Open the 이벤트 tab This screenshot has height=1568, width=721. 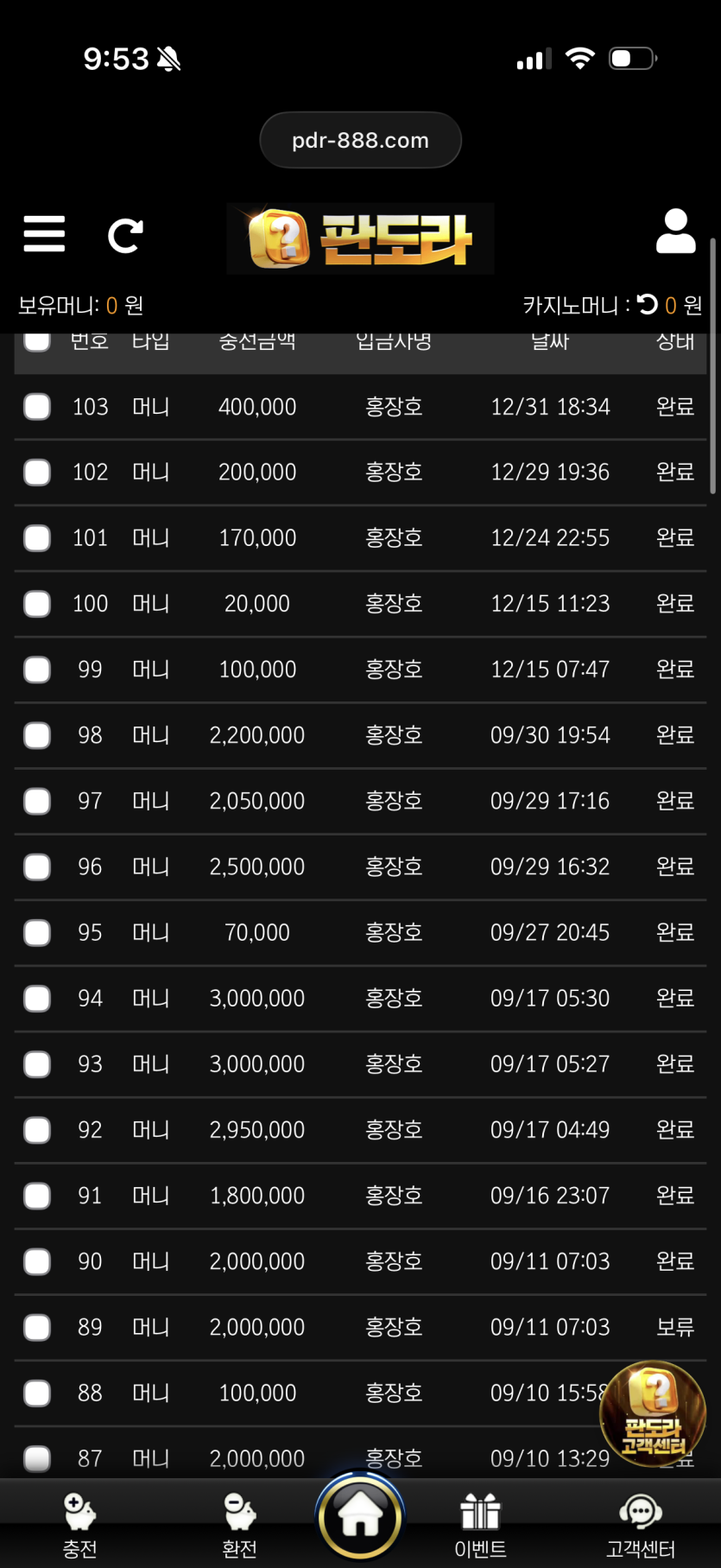(480, 1527)
